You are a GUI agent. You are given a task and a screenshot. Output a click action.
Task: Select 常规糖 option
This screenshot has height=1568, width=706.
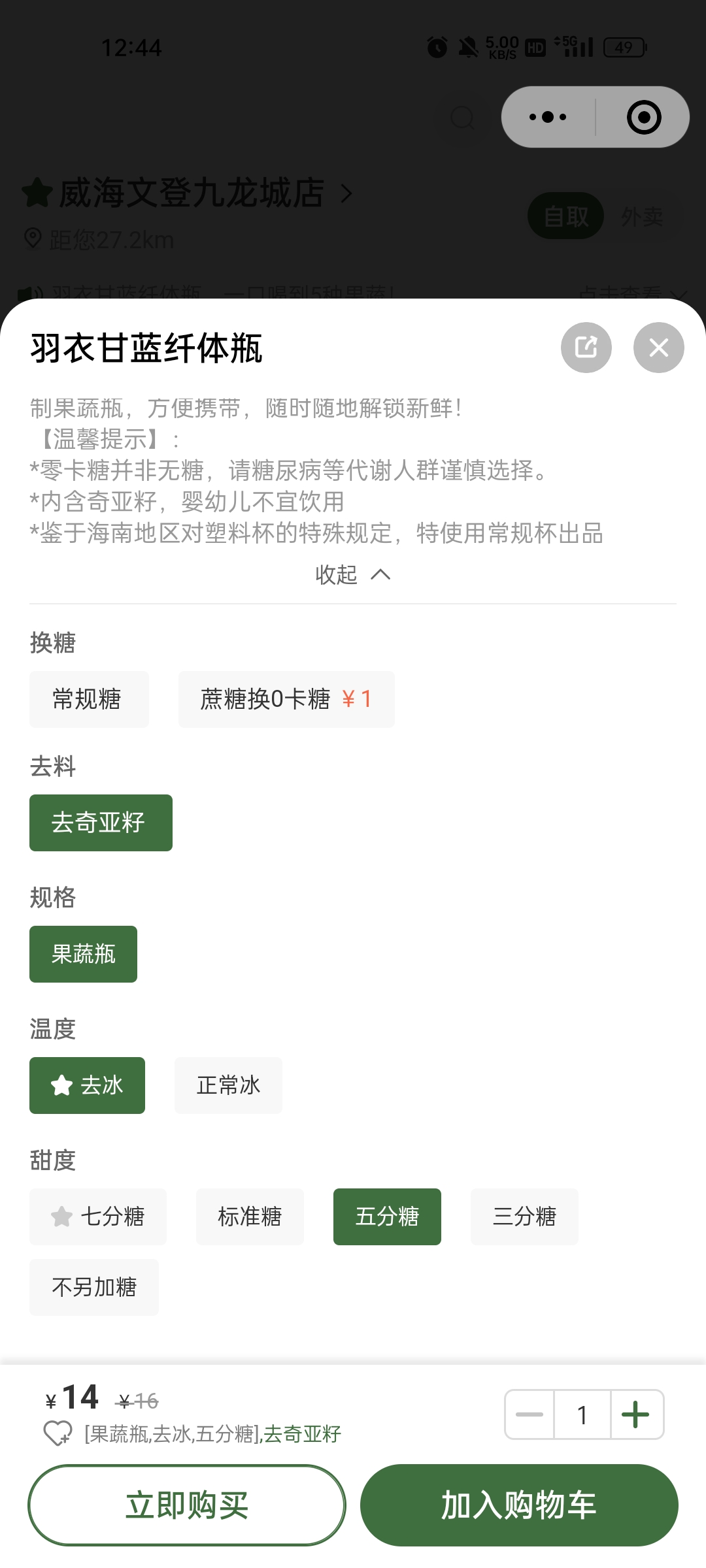click(x=89, y=699)
